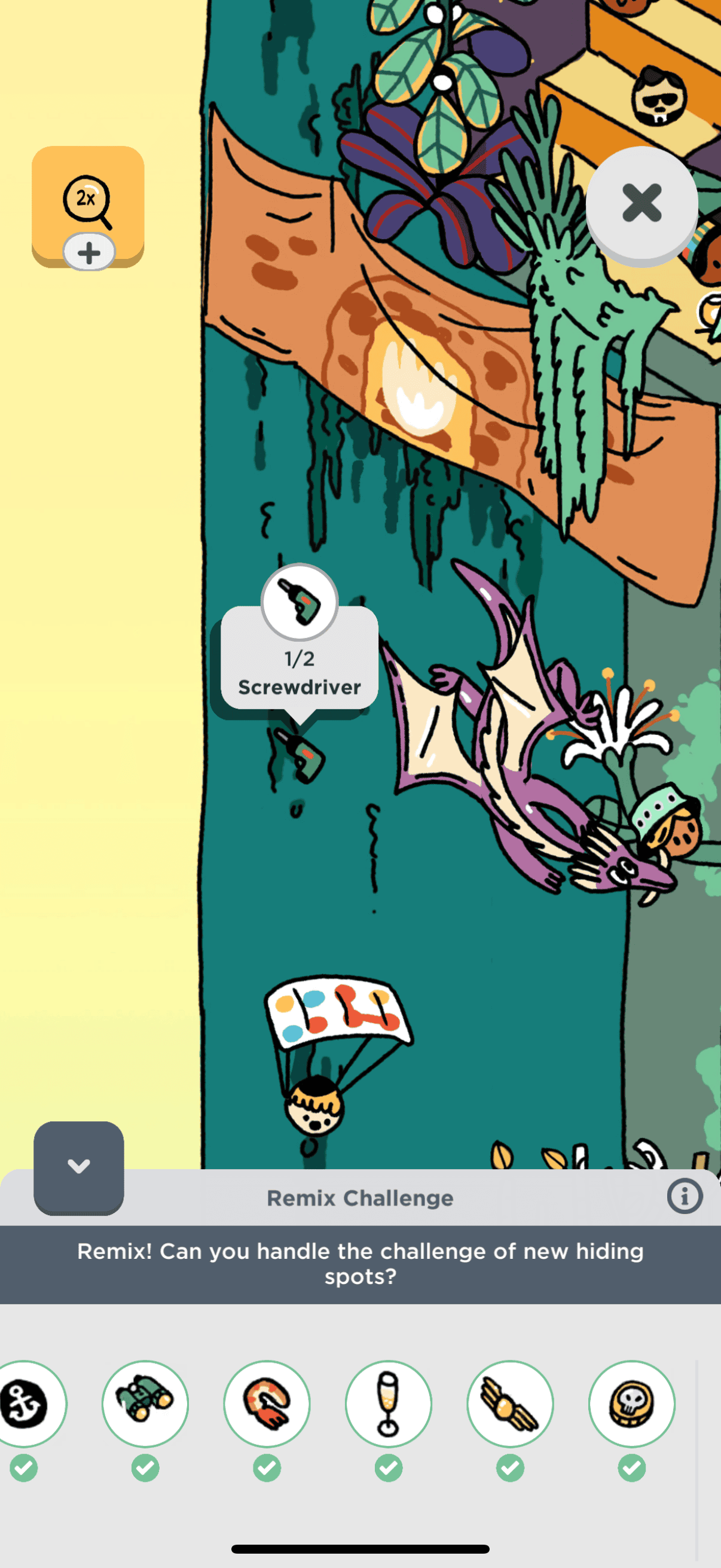
Task: Select the anchor item in the tray
Action: click(x=25, y=1404)
